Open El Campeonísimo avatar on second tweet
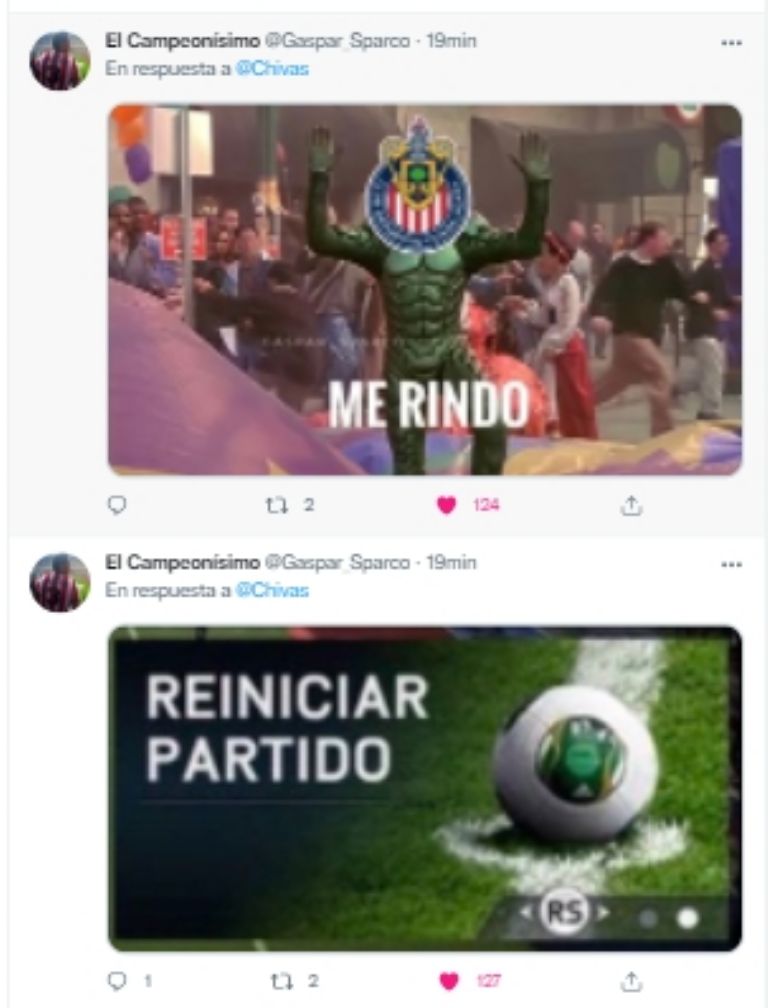This screenshot has height=1008, width=768. pos(60,583)
